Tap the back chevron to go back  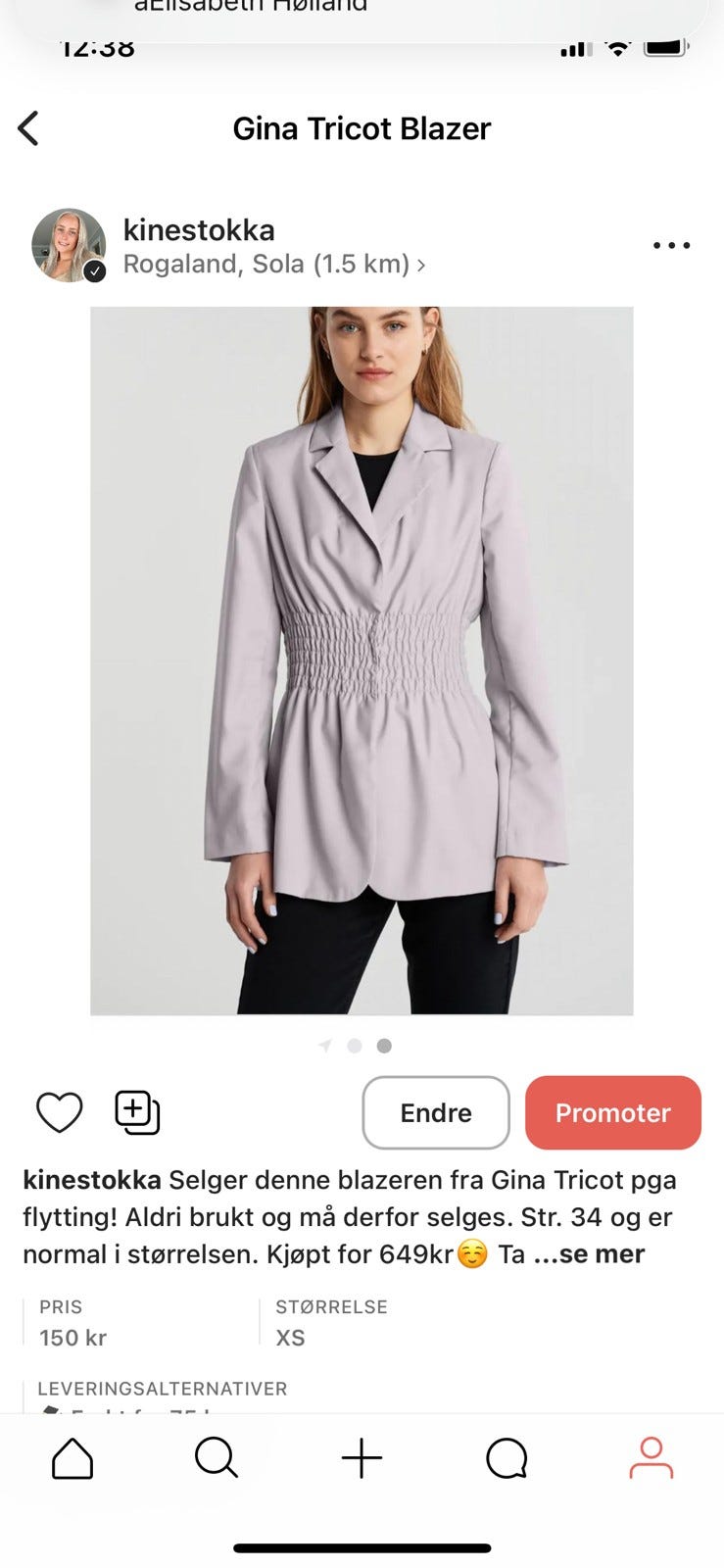(x=29, y=127)
